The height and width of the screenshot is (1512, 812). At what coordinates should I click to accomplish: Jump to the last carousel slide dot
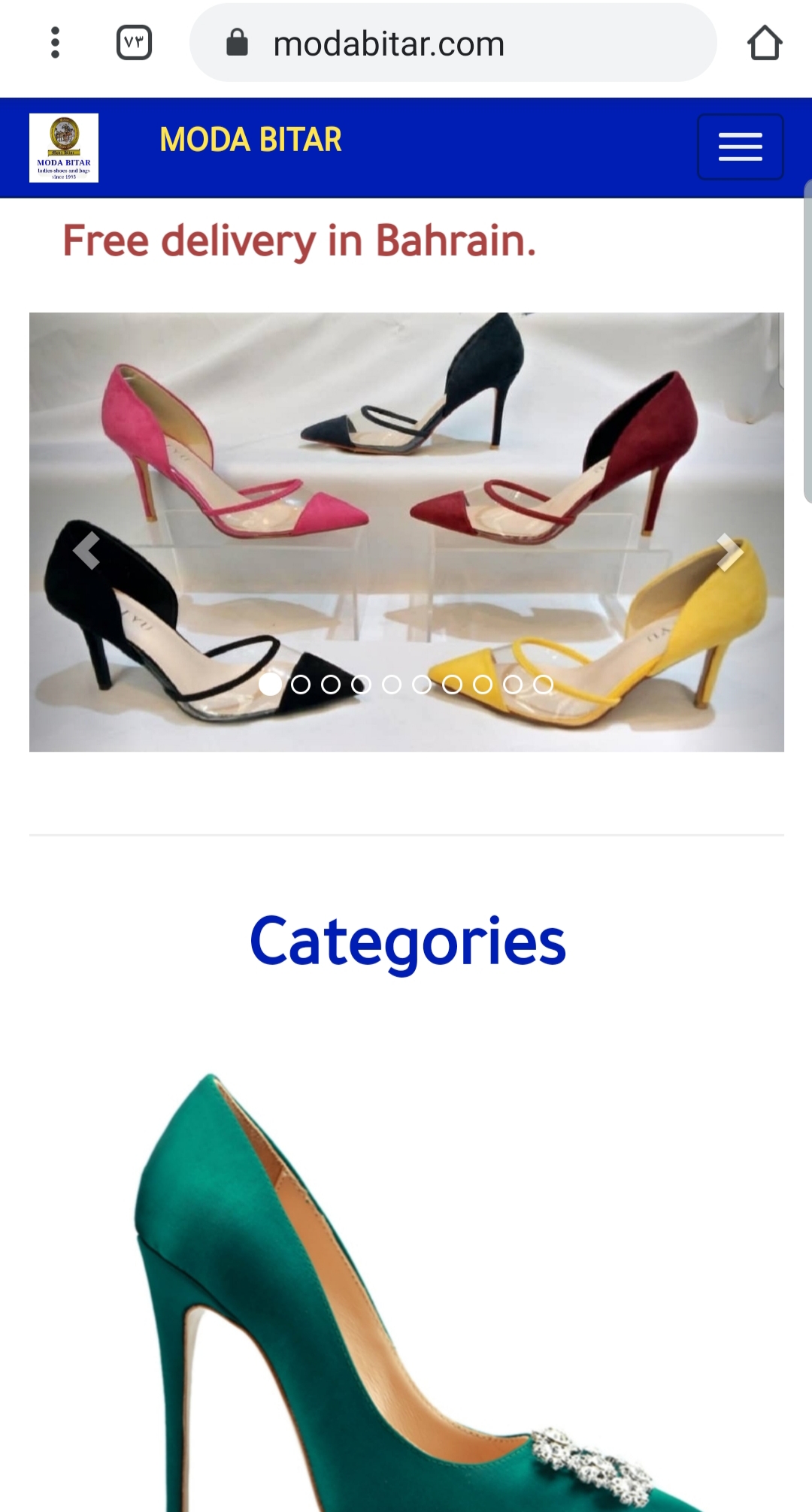[543, 685]
